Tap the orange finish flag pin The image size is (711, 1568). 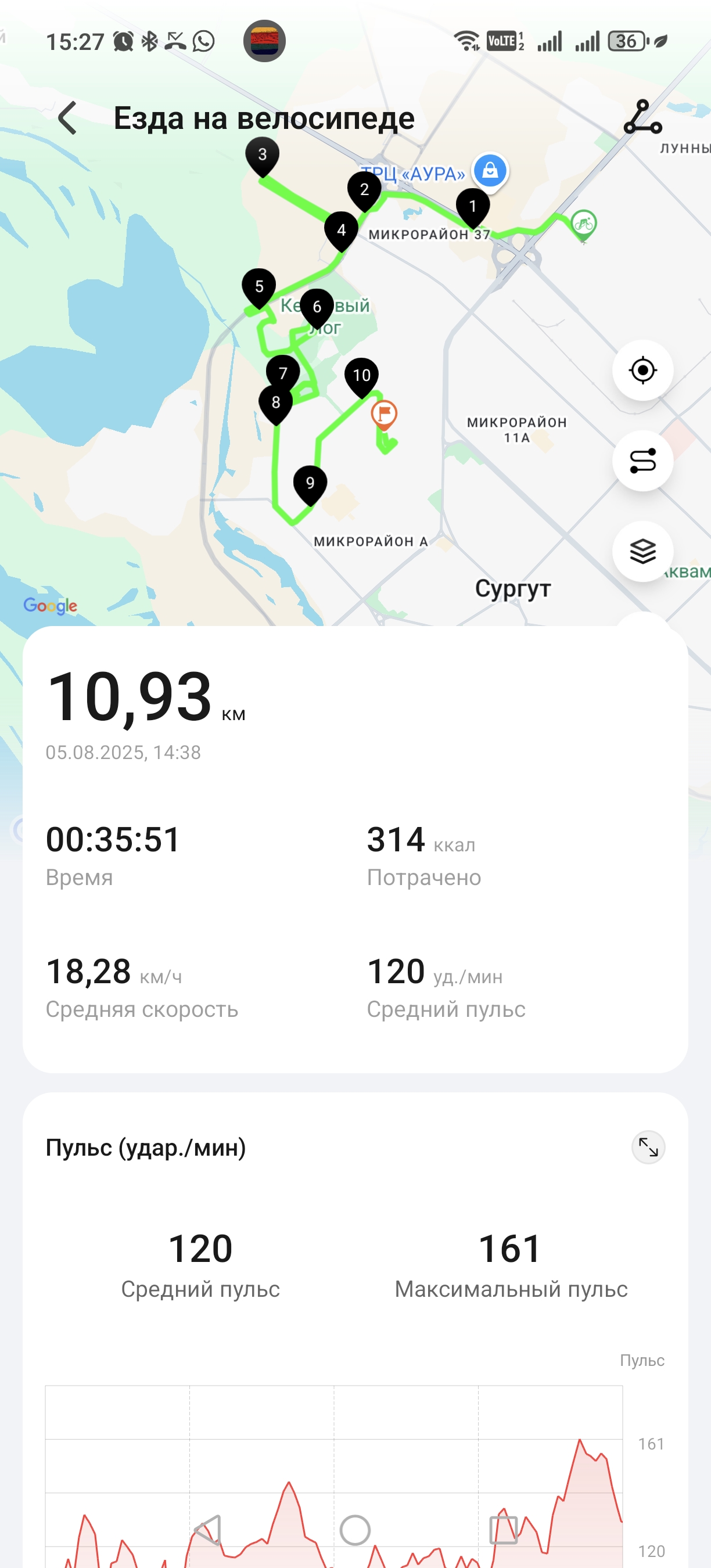(384, 416)
